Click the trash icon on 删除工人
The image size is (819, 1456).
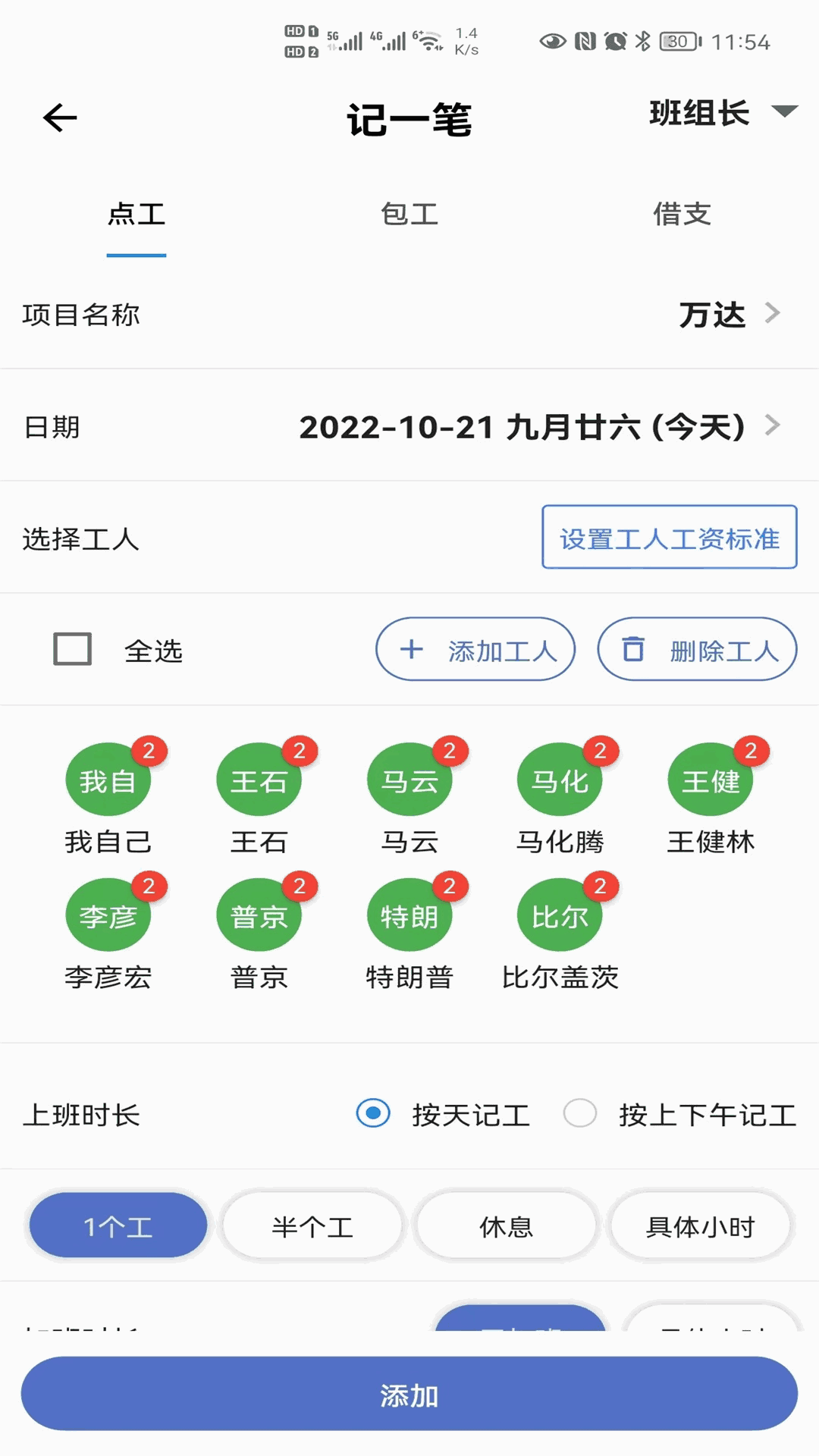(633, 649)
